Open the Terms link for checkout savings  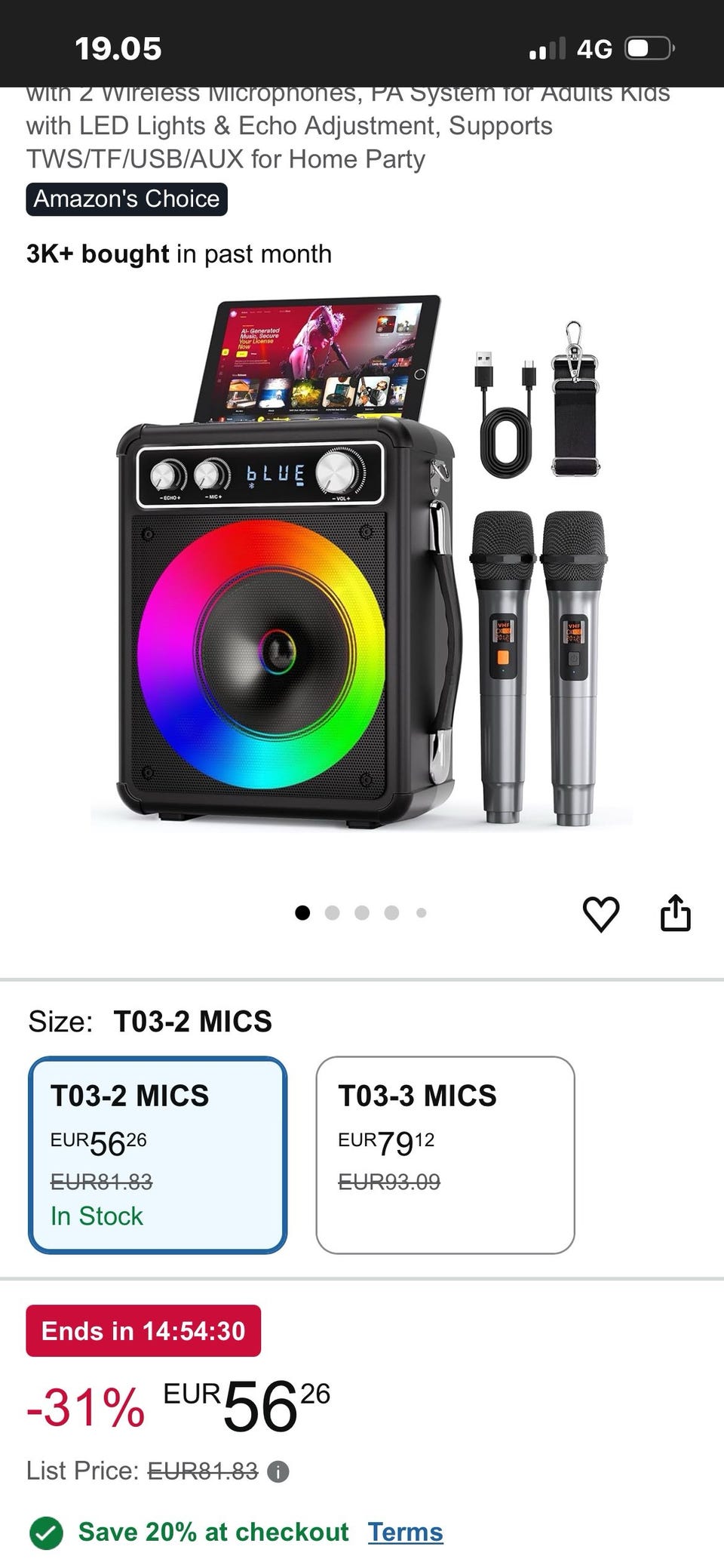coord(405,1532)
